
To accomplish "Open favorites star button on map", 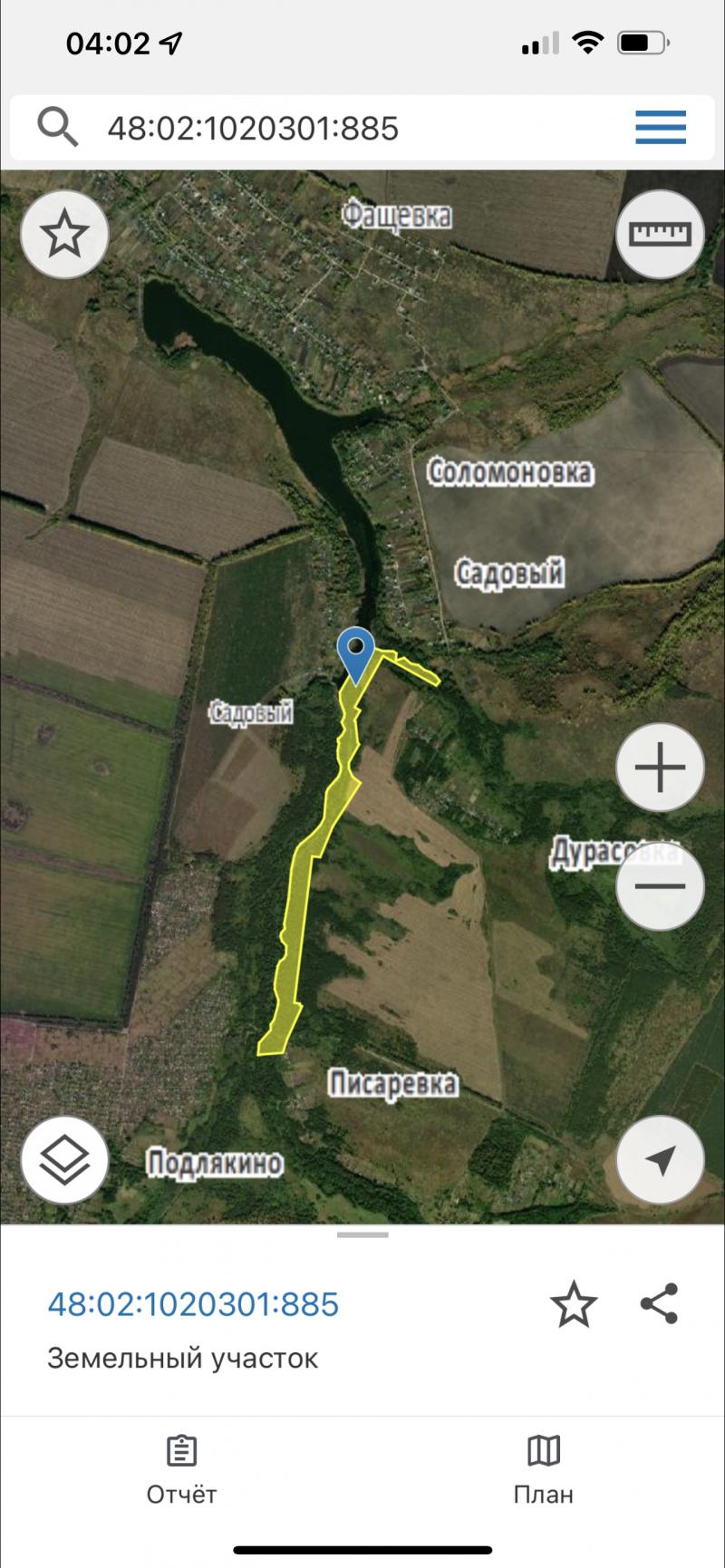I will pyautogui.click(x=64, y=235).
